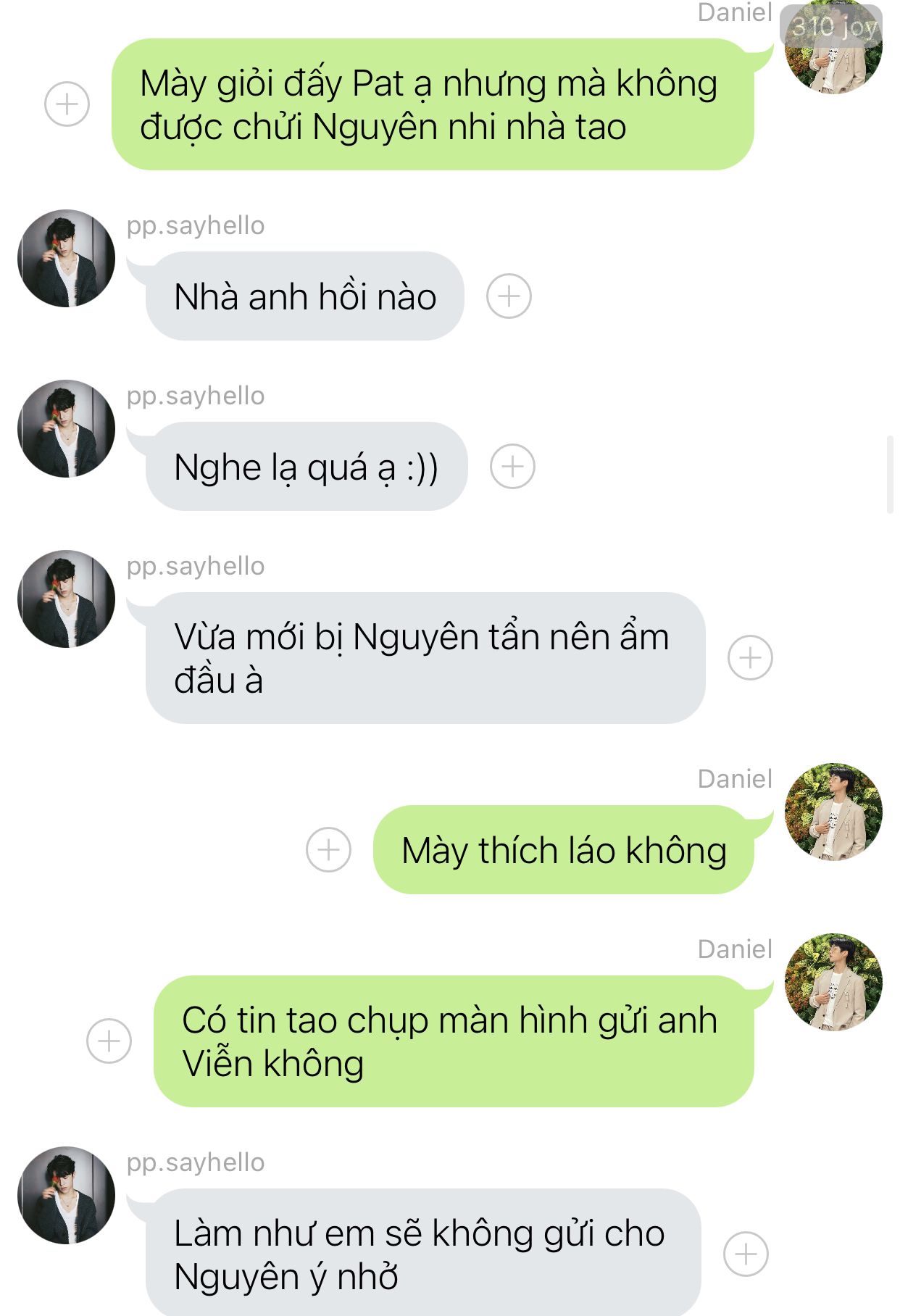This screenshot has height=1316, width=900.
Task: Open pp.sayhello's avatar beside "Vừa mới bị Nguyên tẩn"
Action: point(66,599)
